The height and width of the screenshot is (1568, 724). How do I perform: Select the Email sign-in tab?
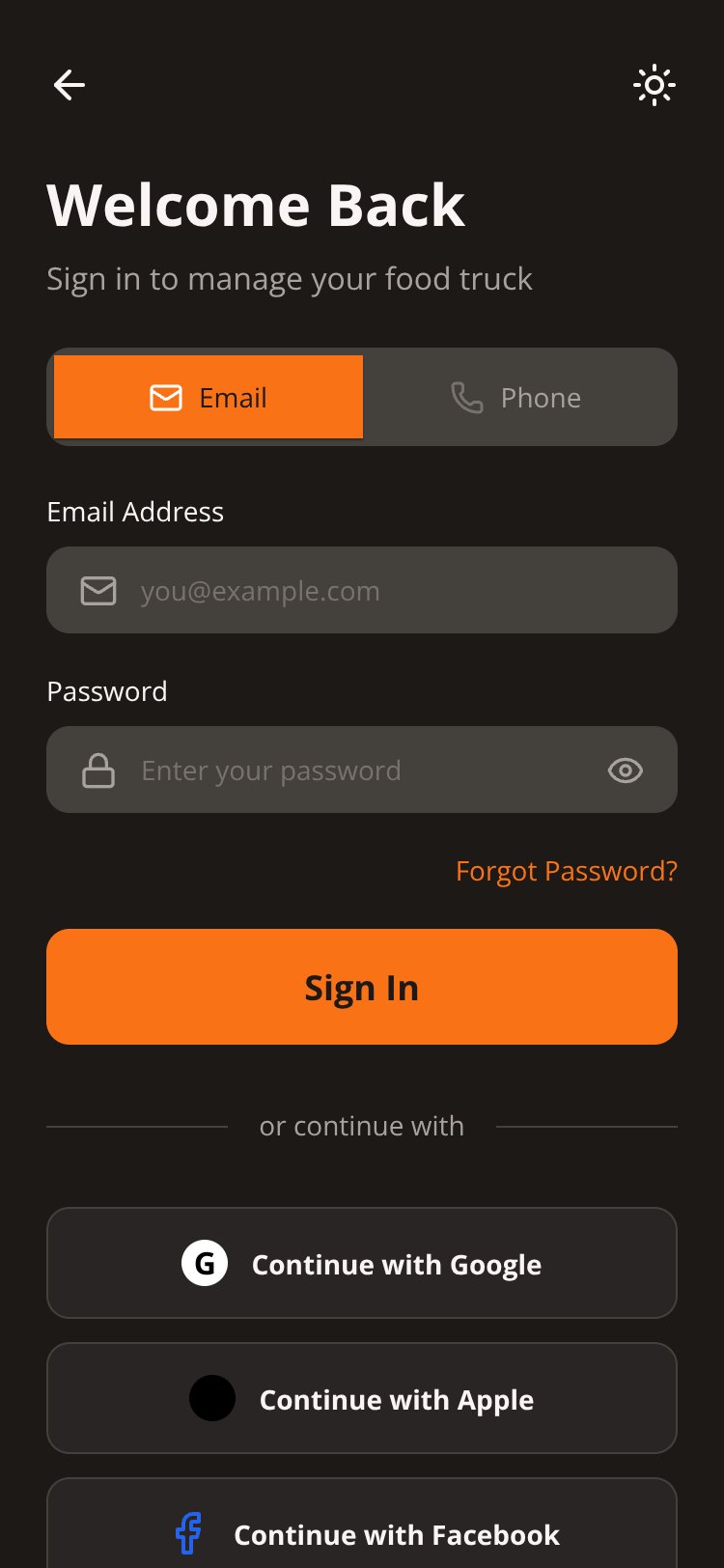(209, 397)
